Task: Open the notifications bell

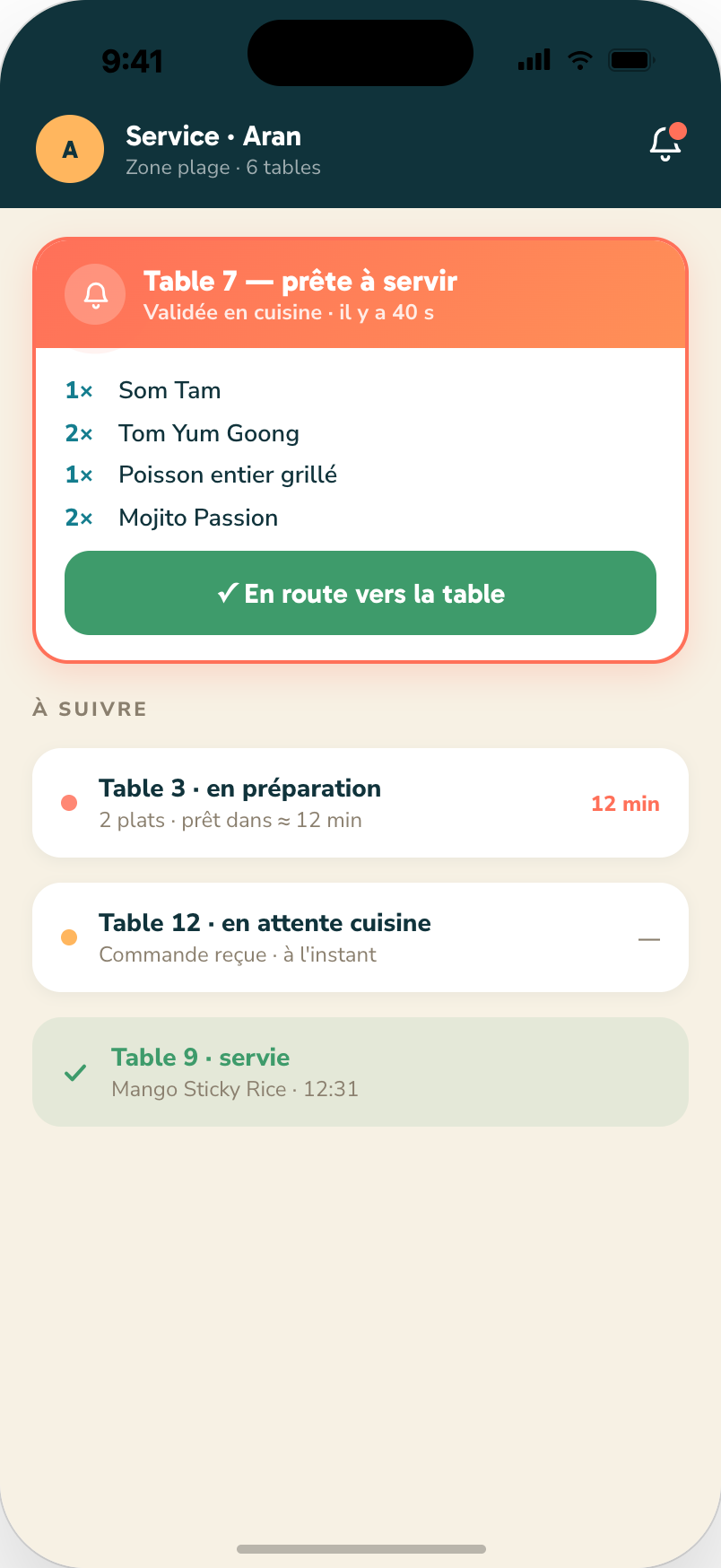Action: pyautogui.click(x=666, y=144)
